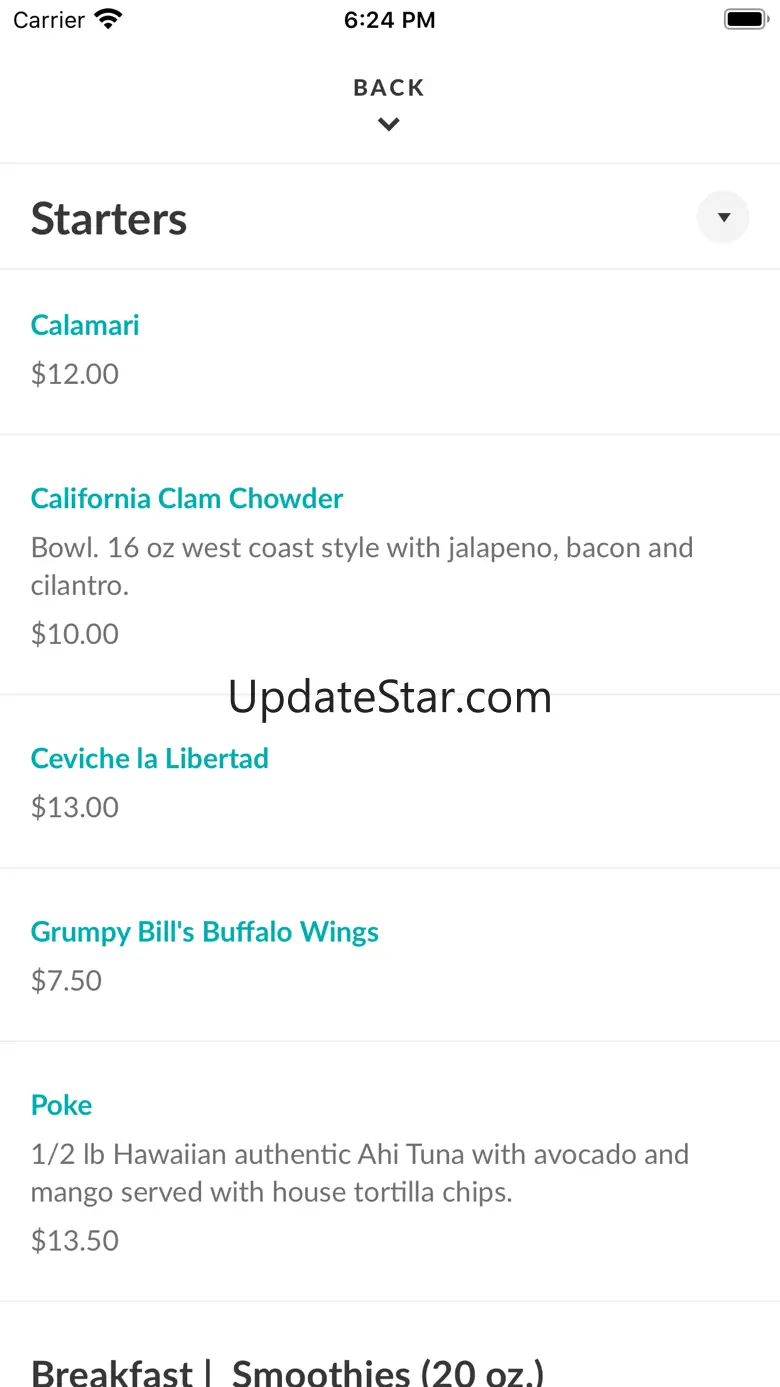The width and height of the screenshot is (780, 1387).
Task: Open the Poke menu item
Action: 390,1172
